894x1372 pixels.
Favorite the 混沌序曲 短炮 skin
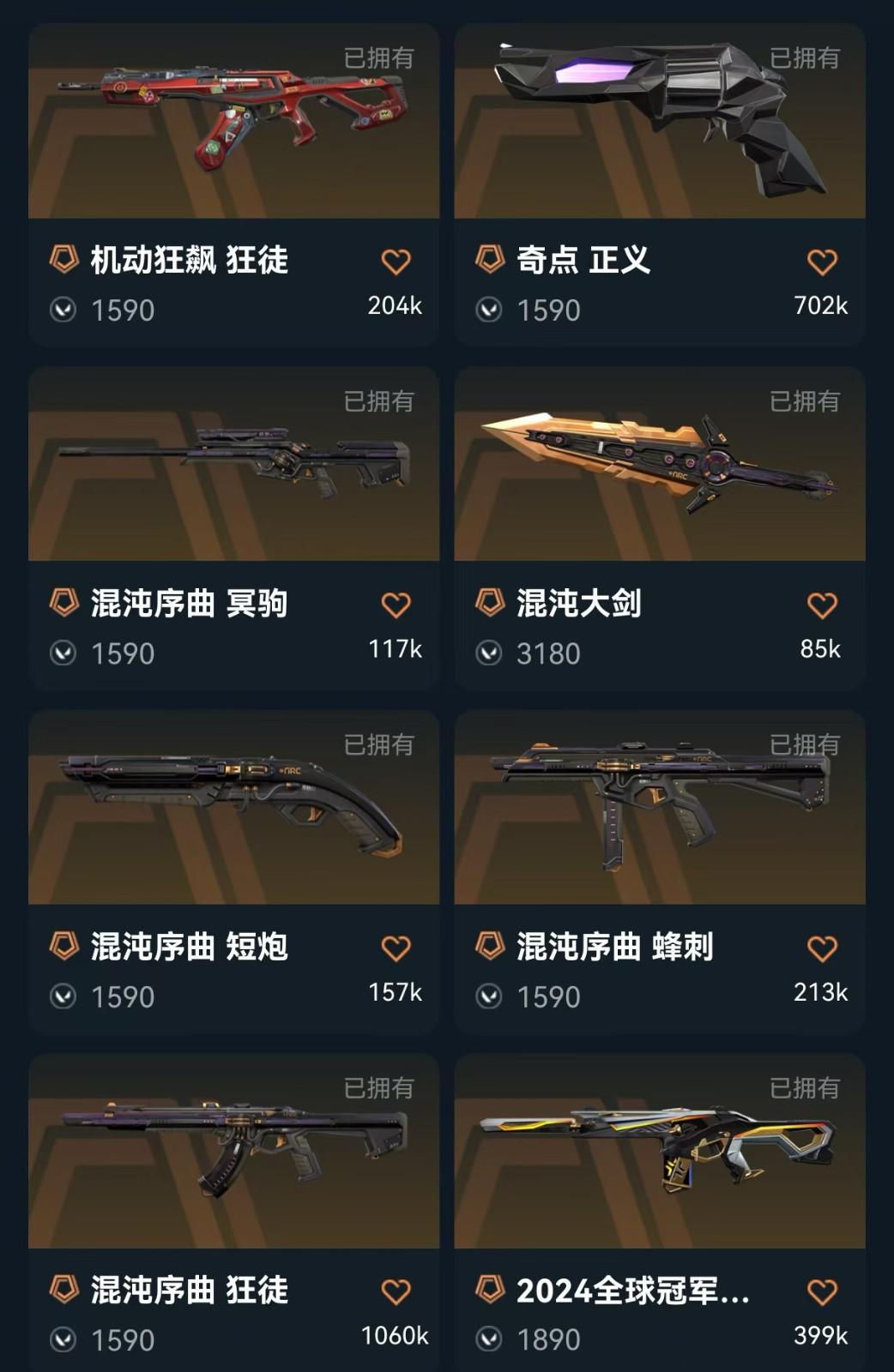[x=396, y=948]
